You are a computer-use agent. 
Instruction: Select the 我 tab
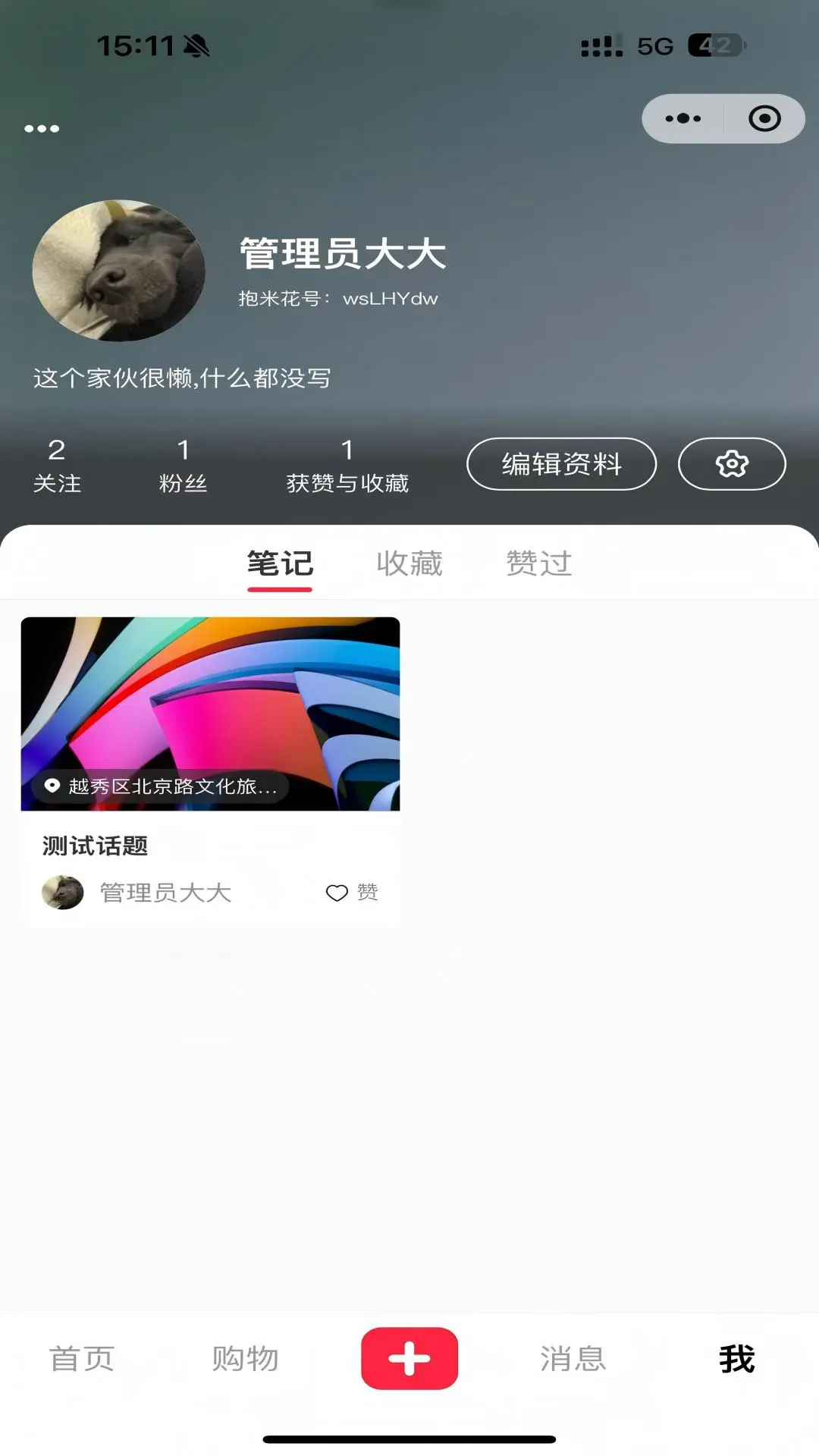click(736, 1359)
